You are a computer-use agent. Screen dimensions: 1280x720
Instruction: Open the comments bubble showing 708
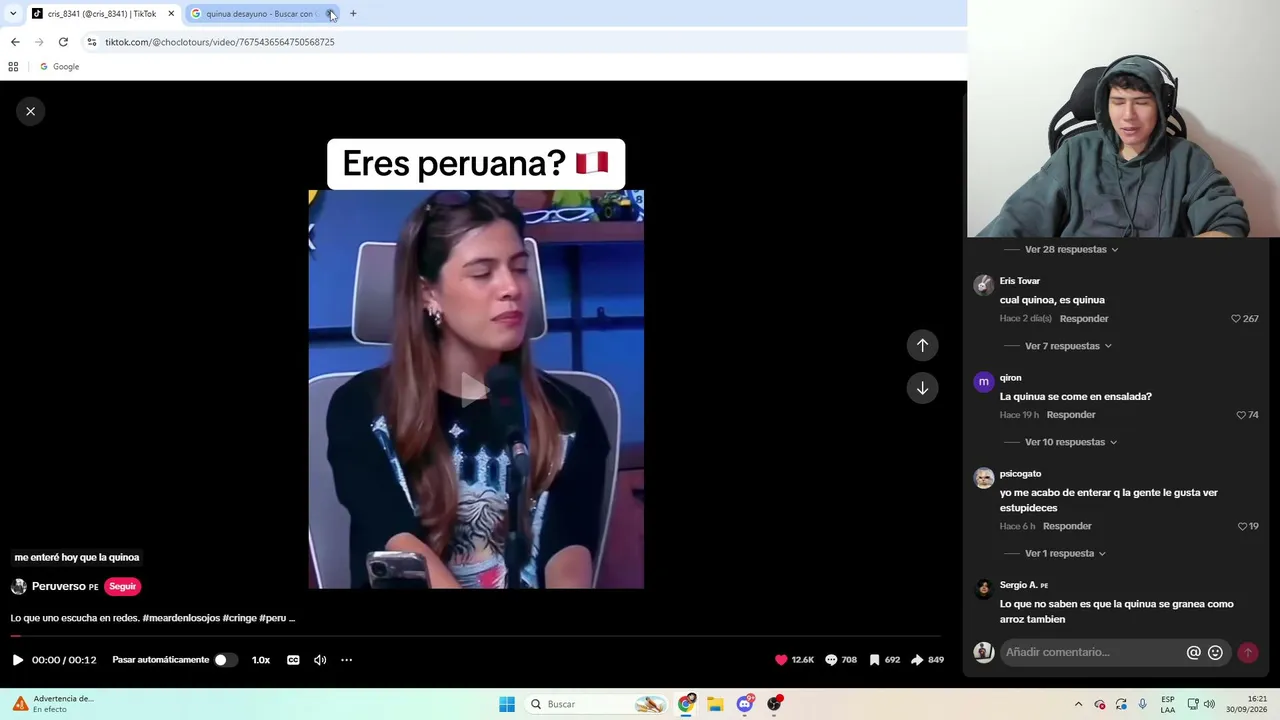831,660
